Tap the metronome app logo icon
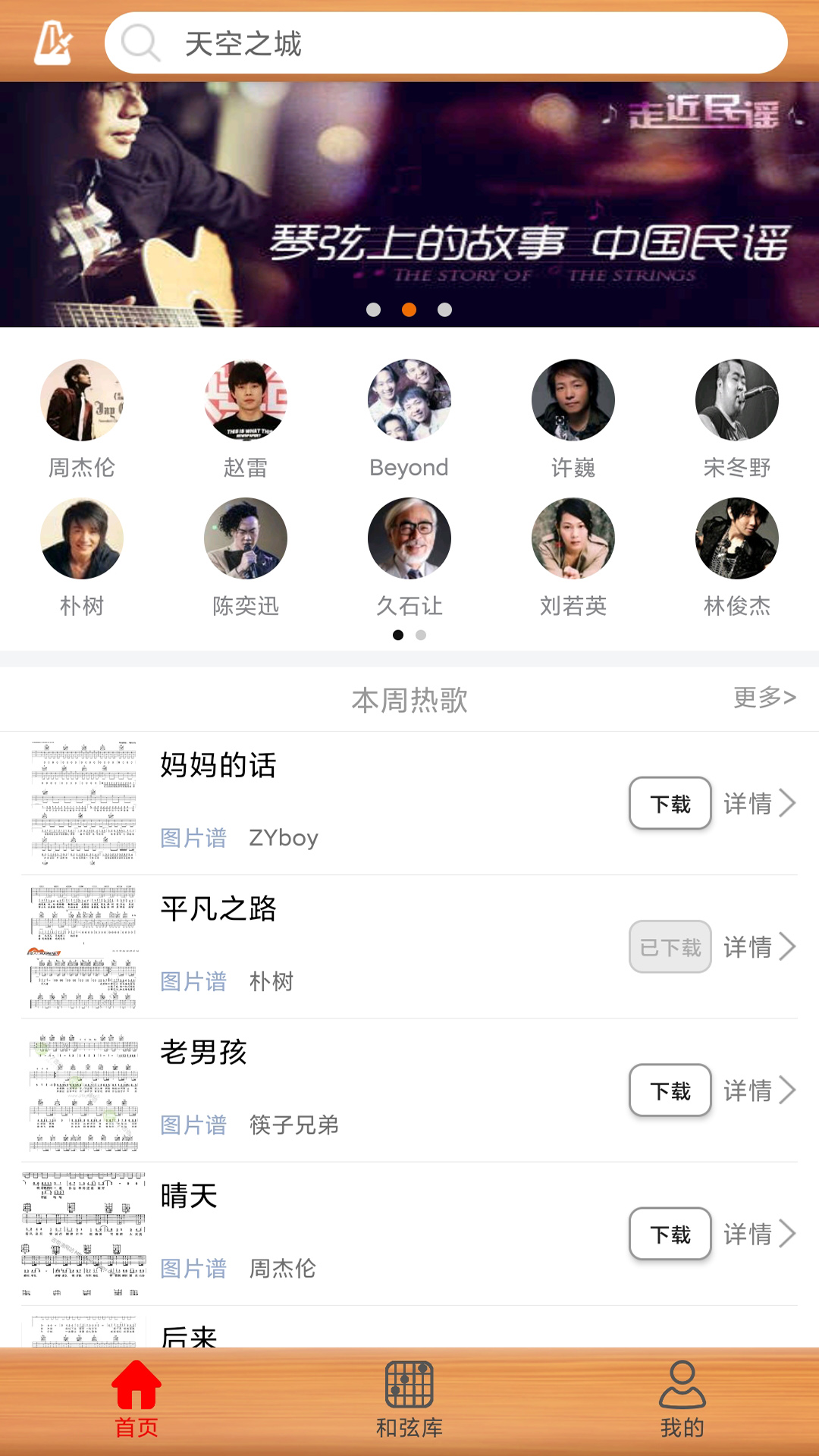This screenshot has height=1456, width=819. pyautogui.click(x=52, y=43)
